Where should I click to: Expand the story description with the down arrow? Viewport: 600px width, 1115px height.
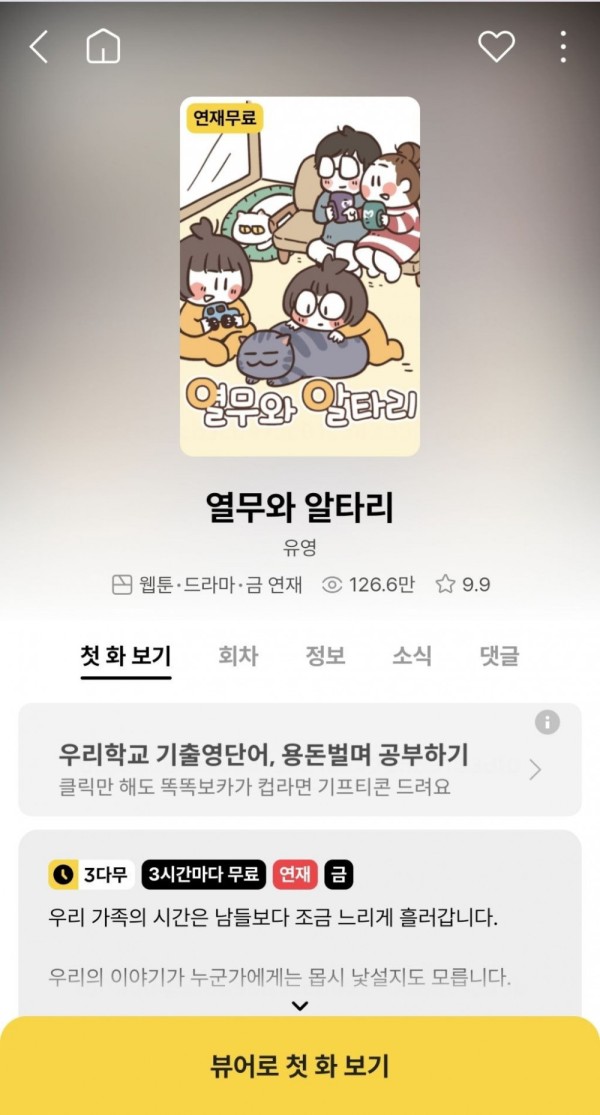[300, 1006]
